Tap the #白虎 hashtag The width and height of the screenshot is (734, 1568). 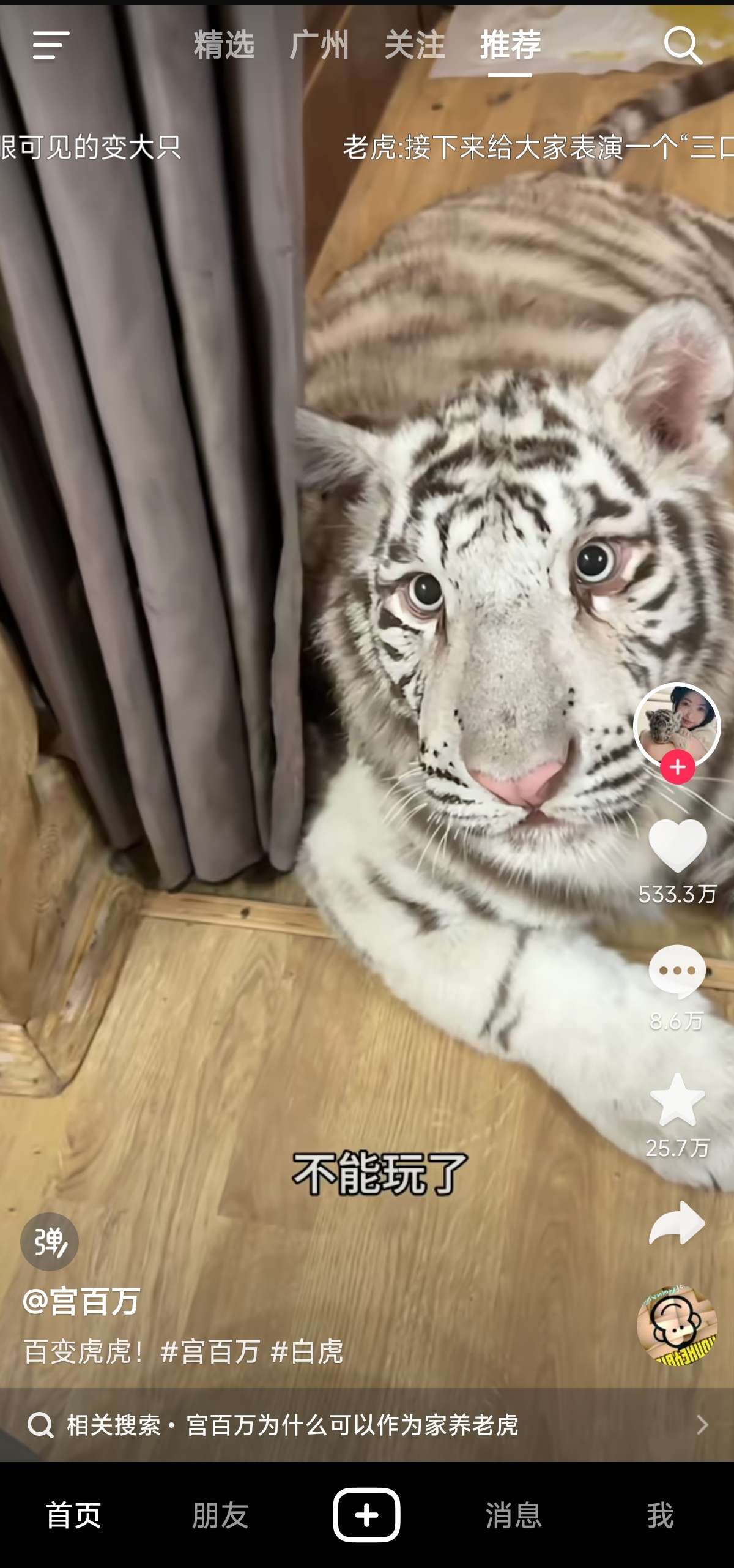(x=306, y=1351)
